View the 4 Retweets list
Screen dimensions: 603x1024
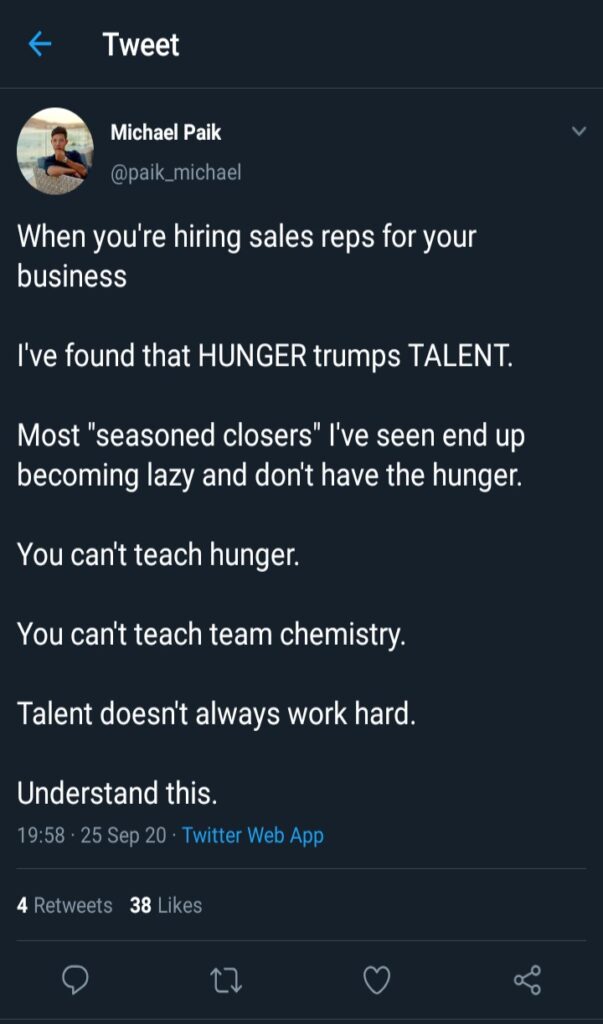65,905
